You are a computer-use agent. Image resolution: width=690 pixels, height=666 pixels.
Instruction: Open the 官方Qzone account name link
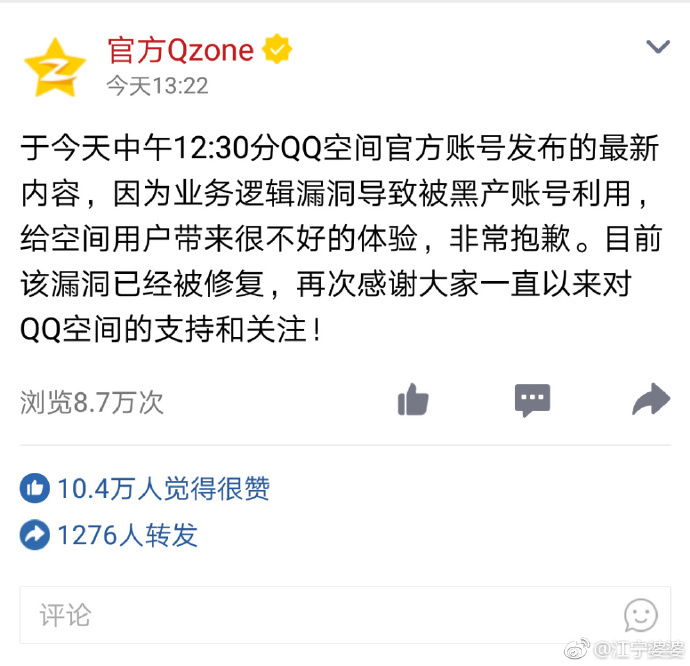coord(181,50)
